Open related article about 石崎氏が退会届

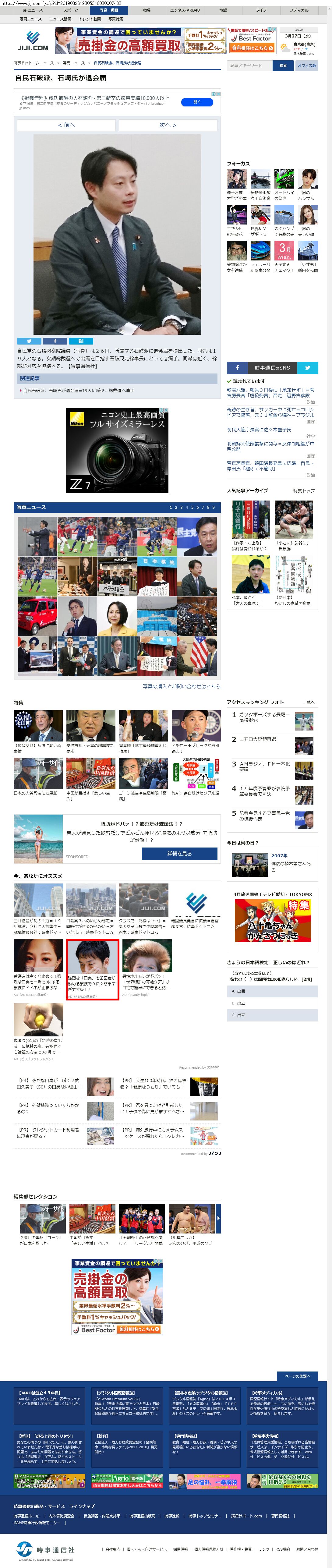click(79, 390)
